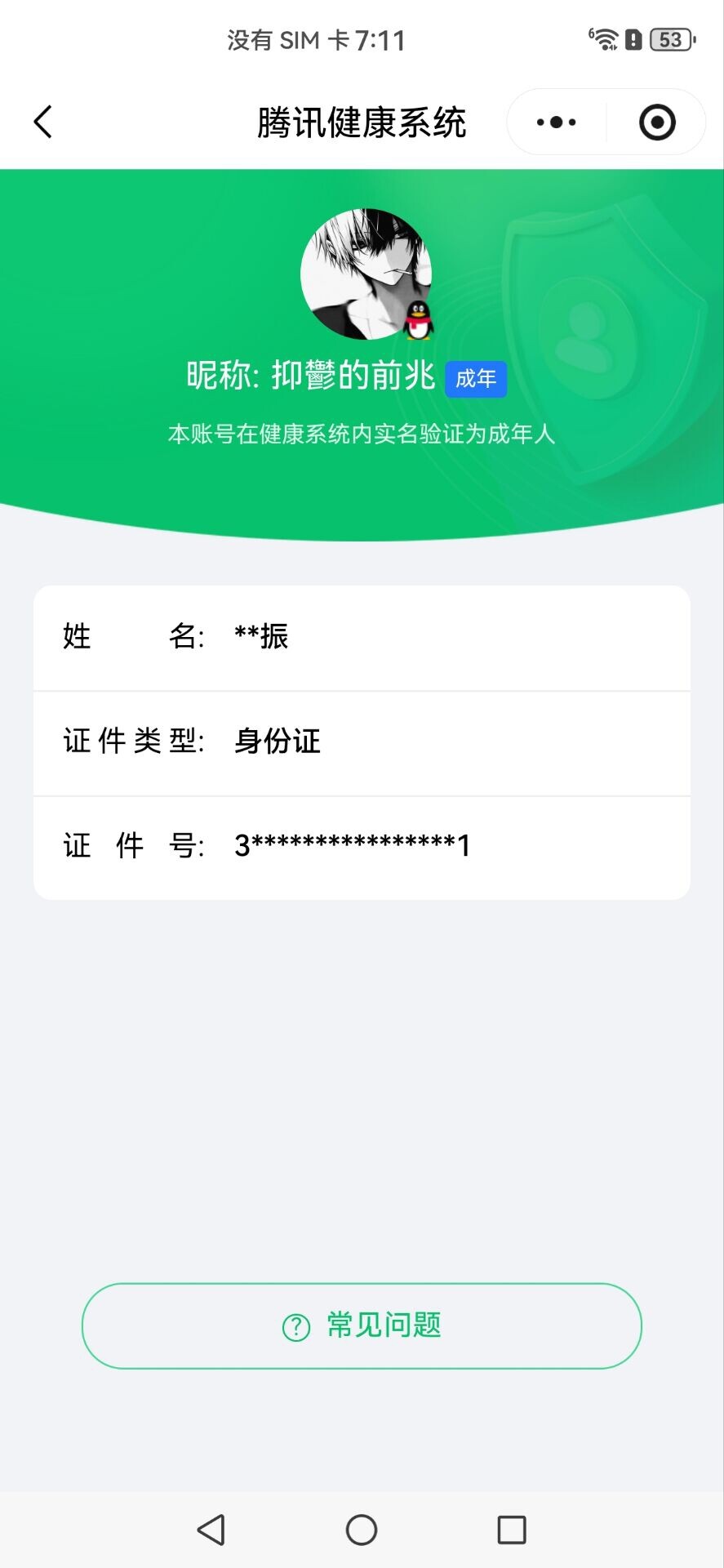Click the question mark icon in 常见问题 button
Screen dimensions: 724x1568
295,1325
